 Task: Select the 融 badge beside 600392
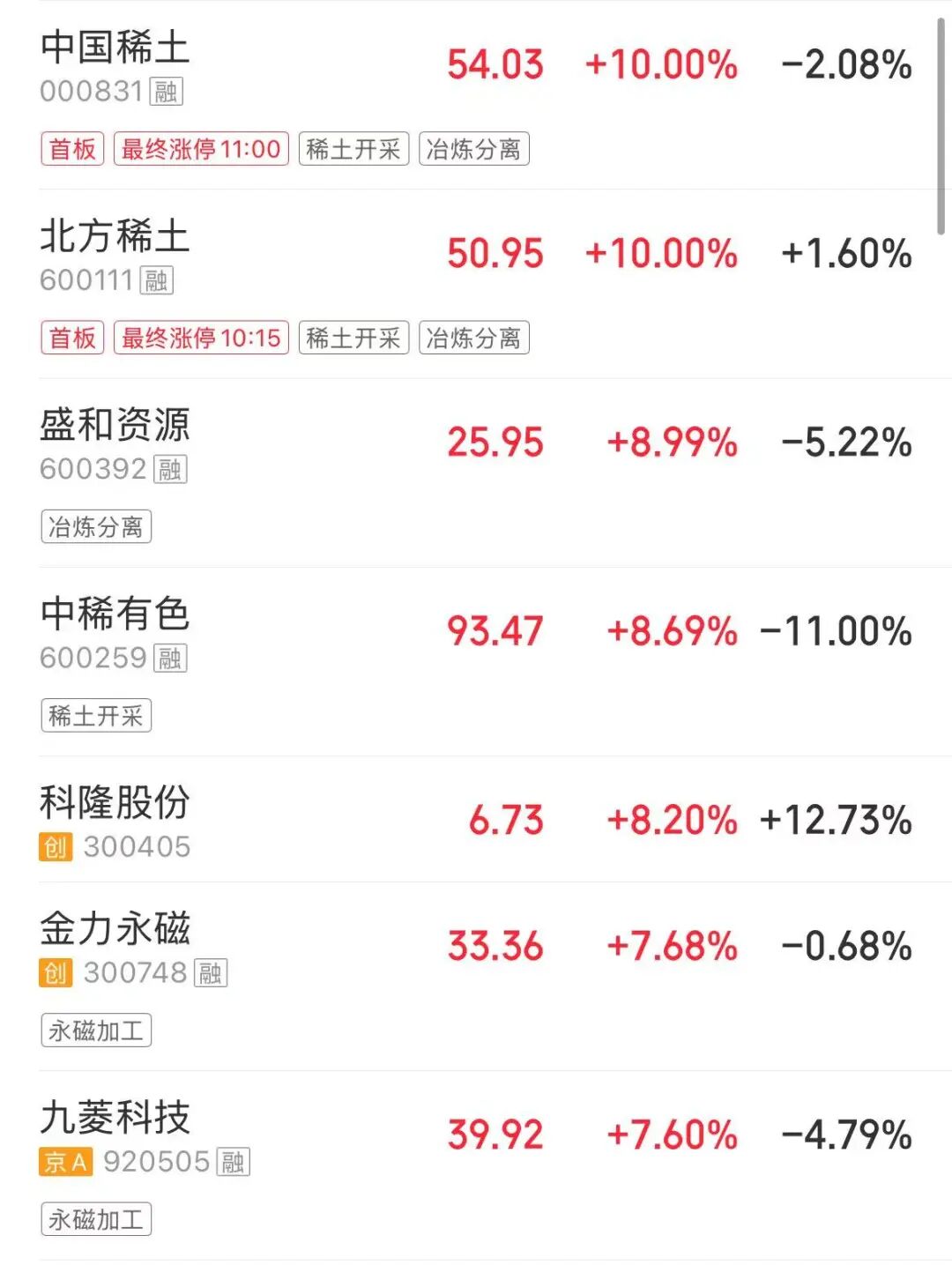(169, 470)
